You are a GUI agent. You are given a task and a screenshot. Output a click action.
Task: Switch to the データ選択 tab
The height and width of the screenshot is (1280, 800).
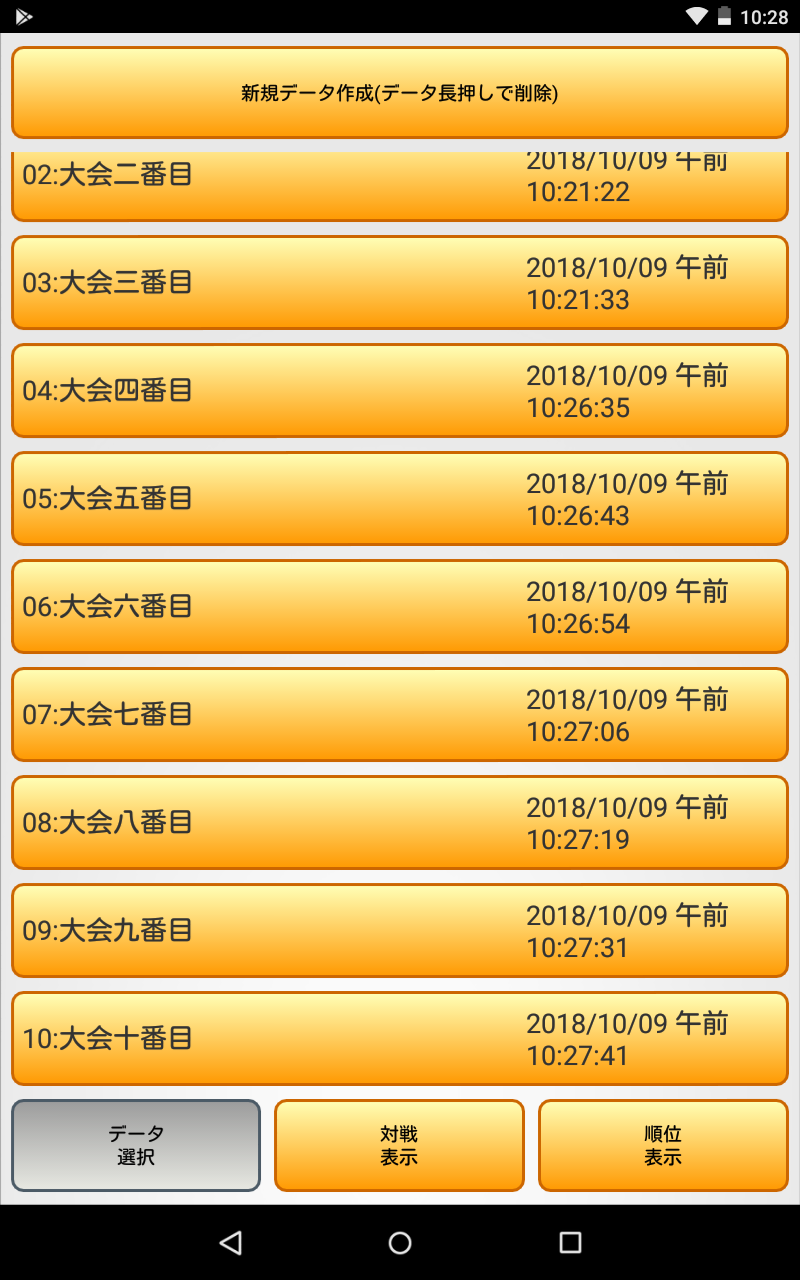[136, 1146]
